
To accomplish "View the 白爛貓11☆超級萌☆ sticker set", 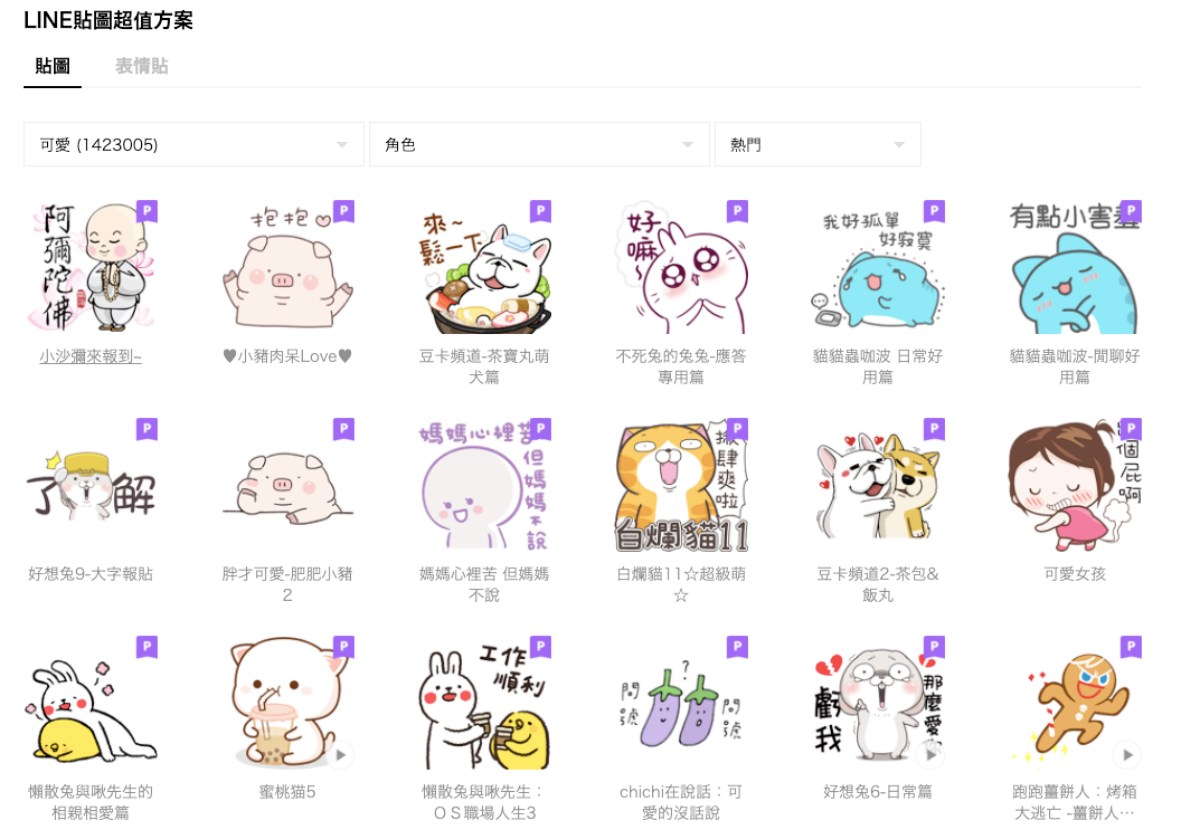I will 681,486.
